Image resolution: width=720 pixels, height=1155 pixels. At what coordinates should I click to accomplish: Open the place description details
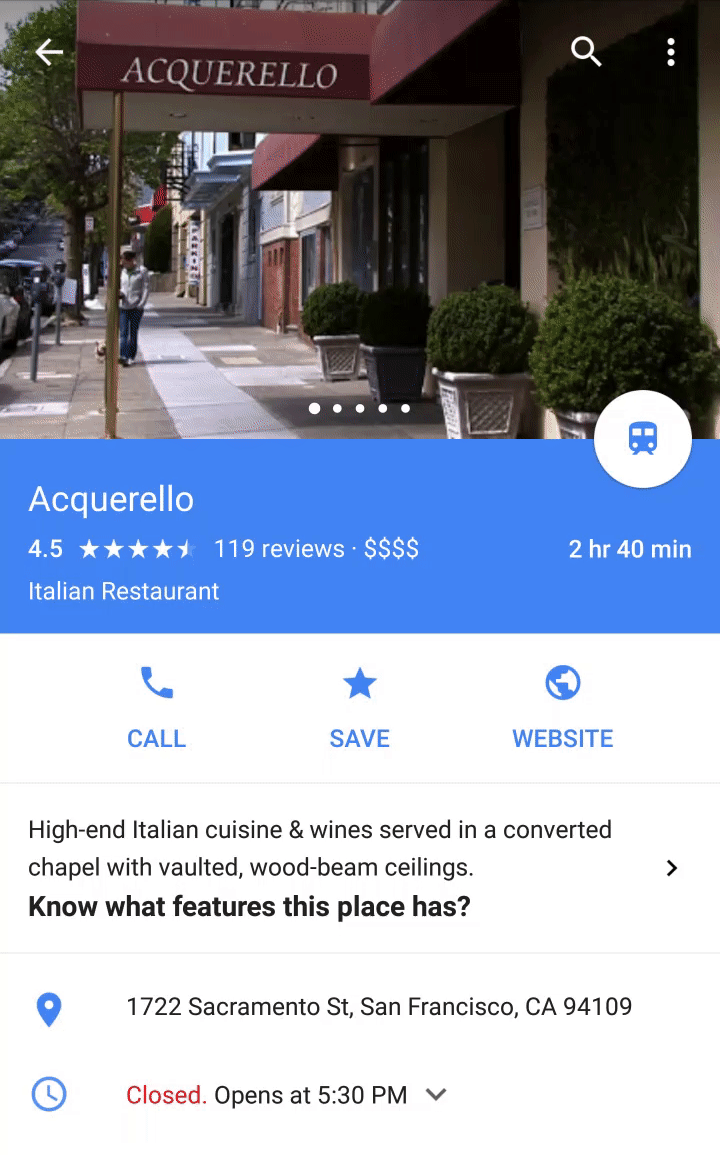[x=360, y=868]
